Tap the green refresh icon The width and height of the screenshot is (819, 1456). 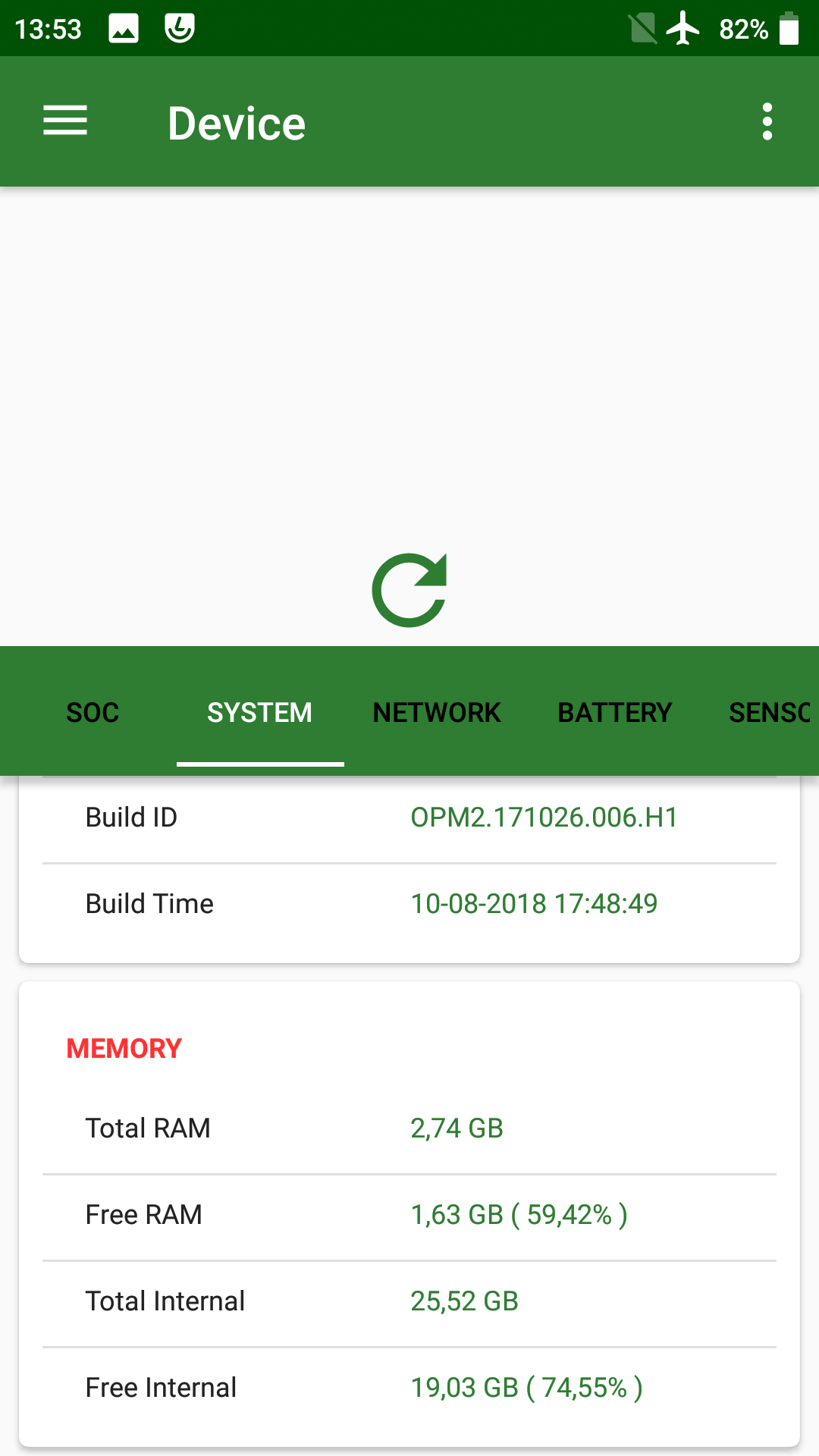coord(409,590)
